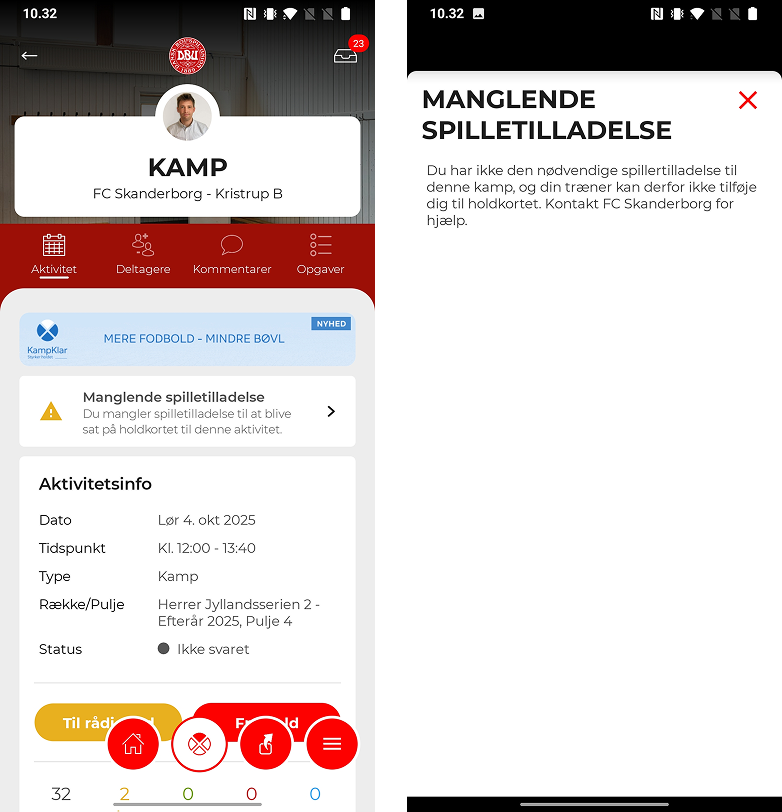Viewport: 782px width, 812px height.
Task: Open the inbox with 23 notifications
Action: coord(346,56)
